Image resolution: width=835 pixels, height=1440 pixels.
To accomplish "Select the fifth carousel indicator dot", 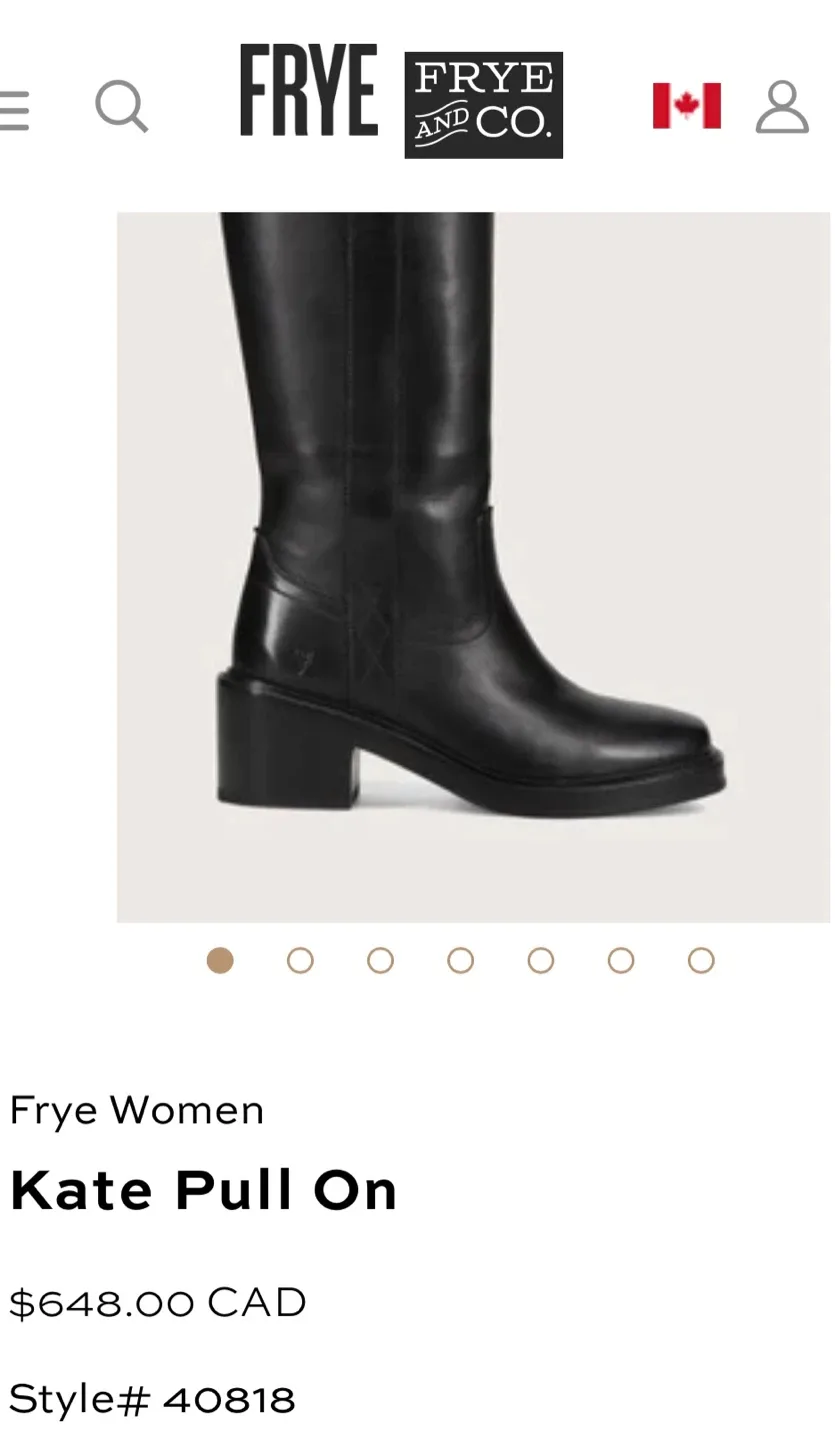I will pyautogui.click(x=539, y=960).
